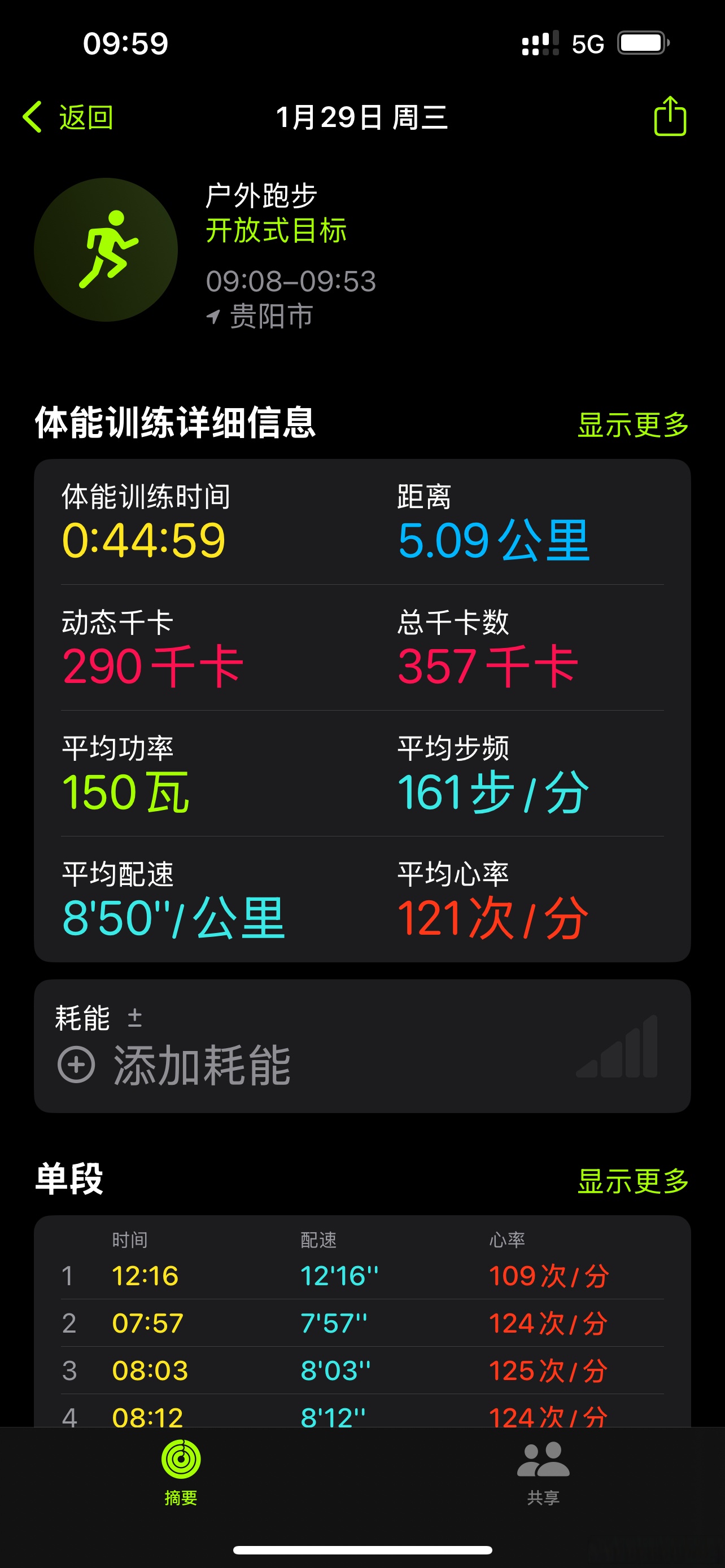The height and width of the screenshot is (1568, 725).
Task: Tap the location arrow beside 贵阳市
Action: pos(214,316)
